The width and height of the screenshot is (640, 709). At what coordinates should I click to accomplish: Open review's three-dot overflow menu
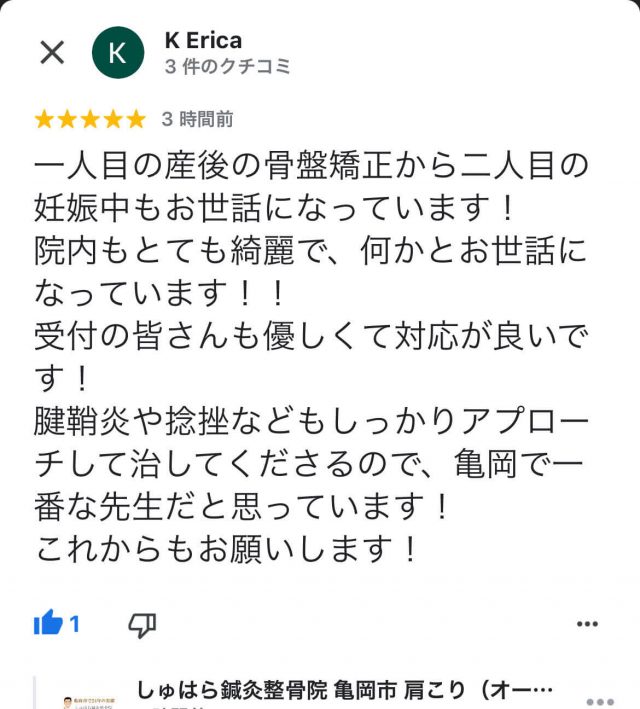tap(588, 625)
